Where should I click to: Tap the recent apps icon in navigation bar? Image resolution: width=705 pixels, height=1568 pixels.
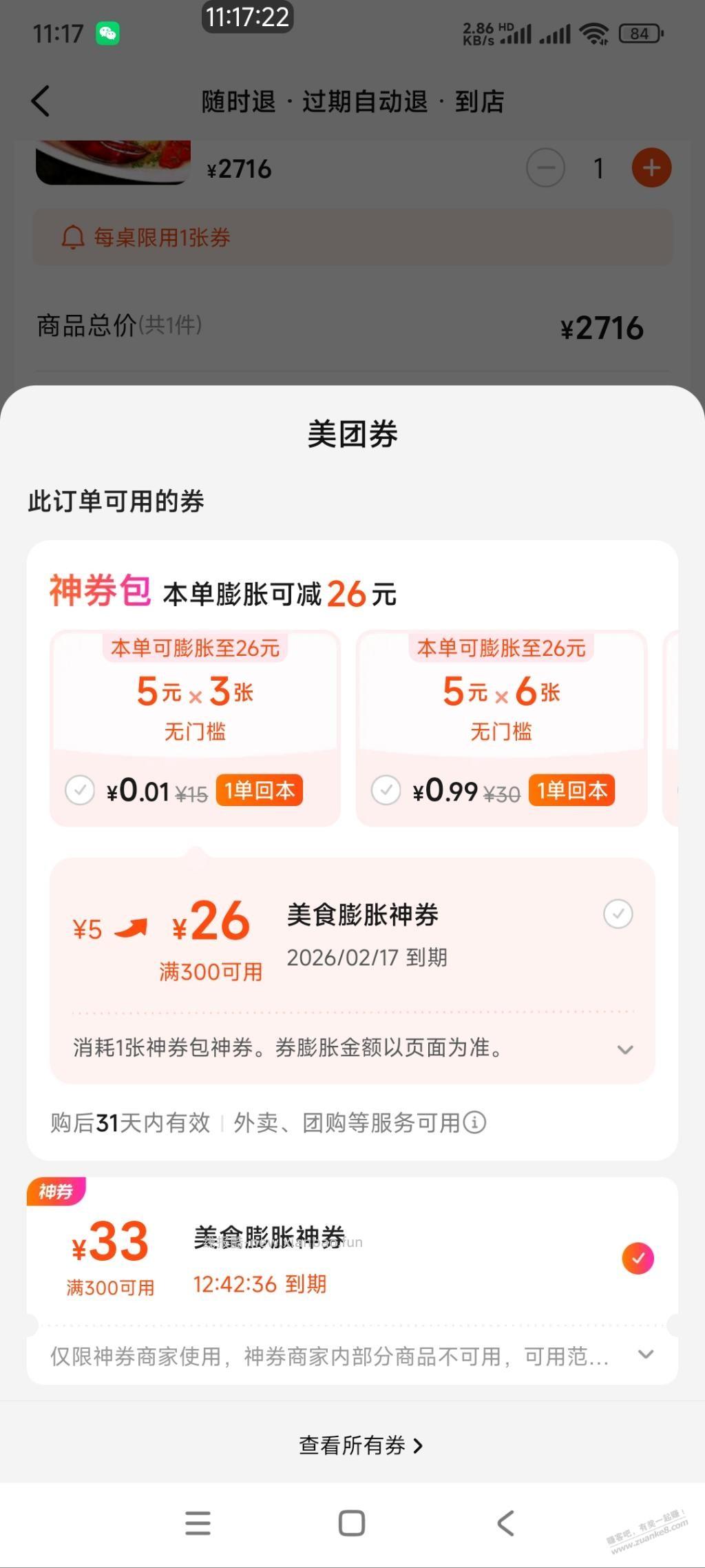click(198, 1523)
